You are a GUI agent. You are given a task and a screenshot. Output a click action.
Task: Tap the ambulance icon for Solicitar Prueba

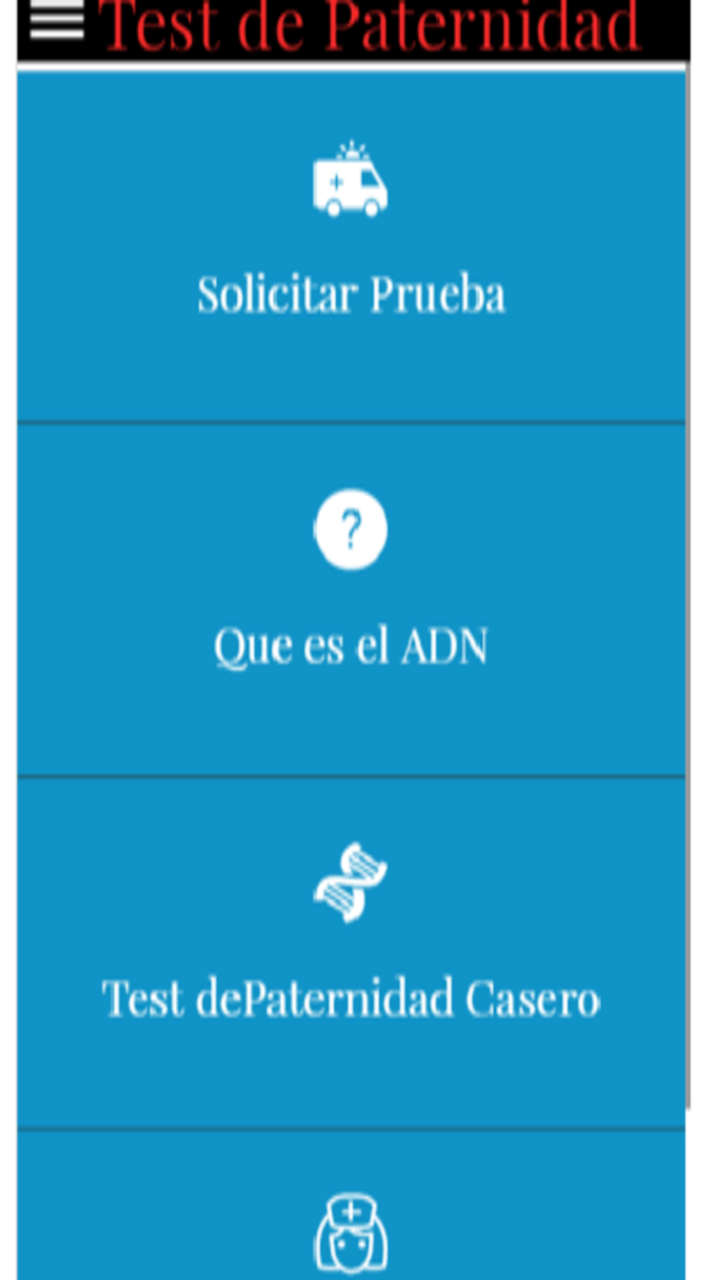350,185
